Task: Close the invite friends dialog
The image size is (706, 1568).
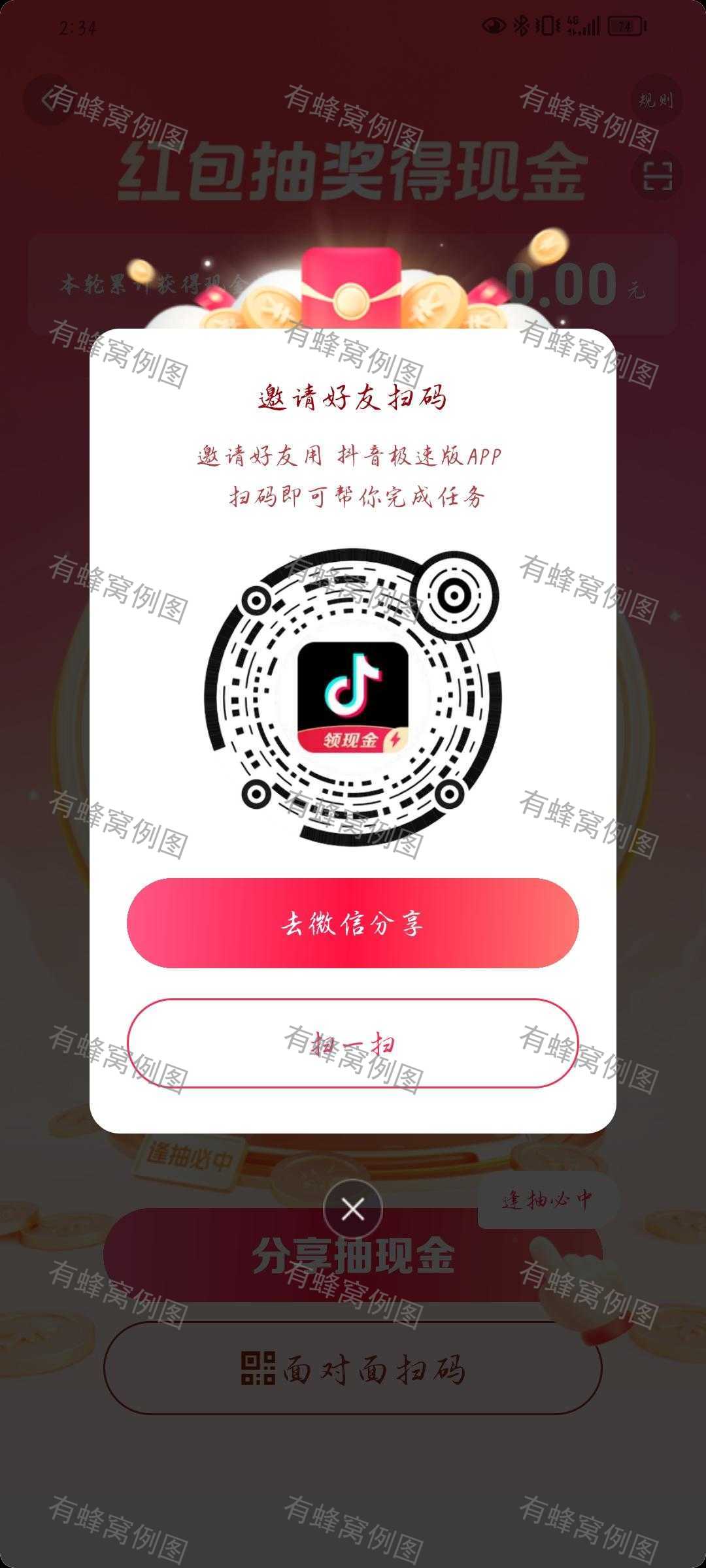Action: [352, 1209]
